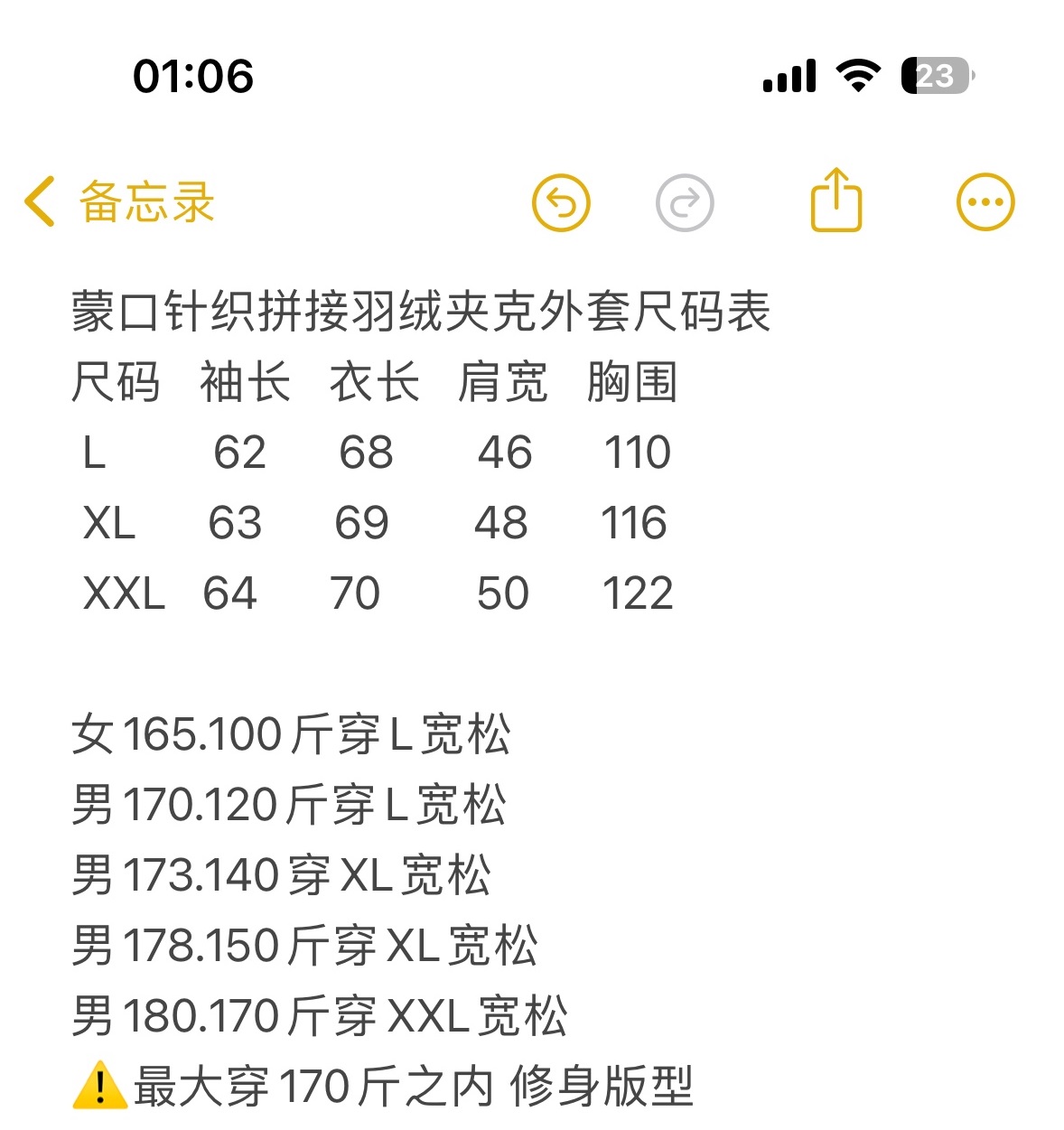
Task: Open the more options menu
Action: [985, 202]
